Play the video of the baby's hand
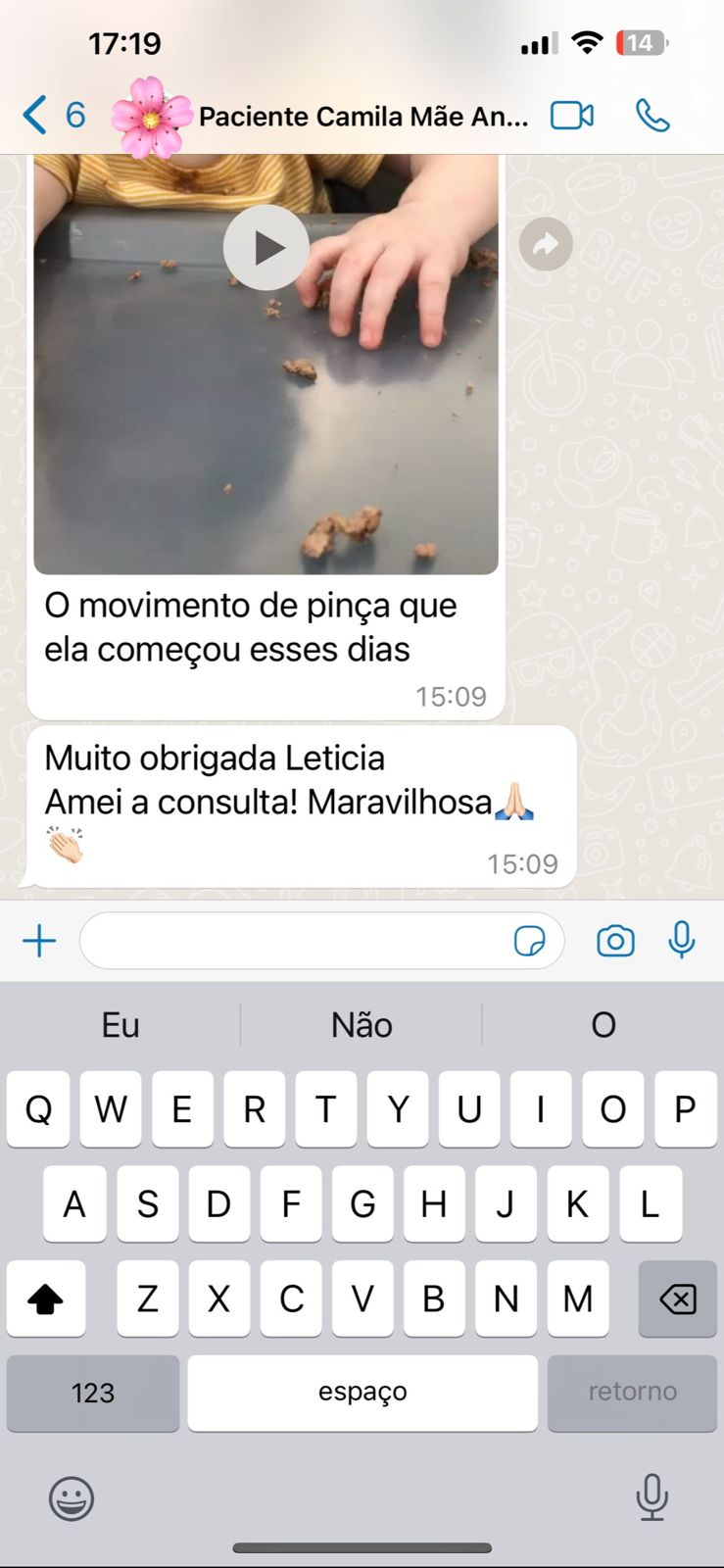The image size is (724, 1568). 265,248
